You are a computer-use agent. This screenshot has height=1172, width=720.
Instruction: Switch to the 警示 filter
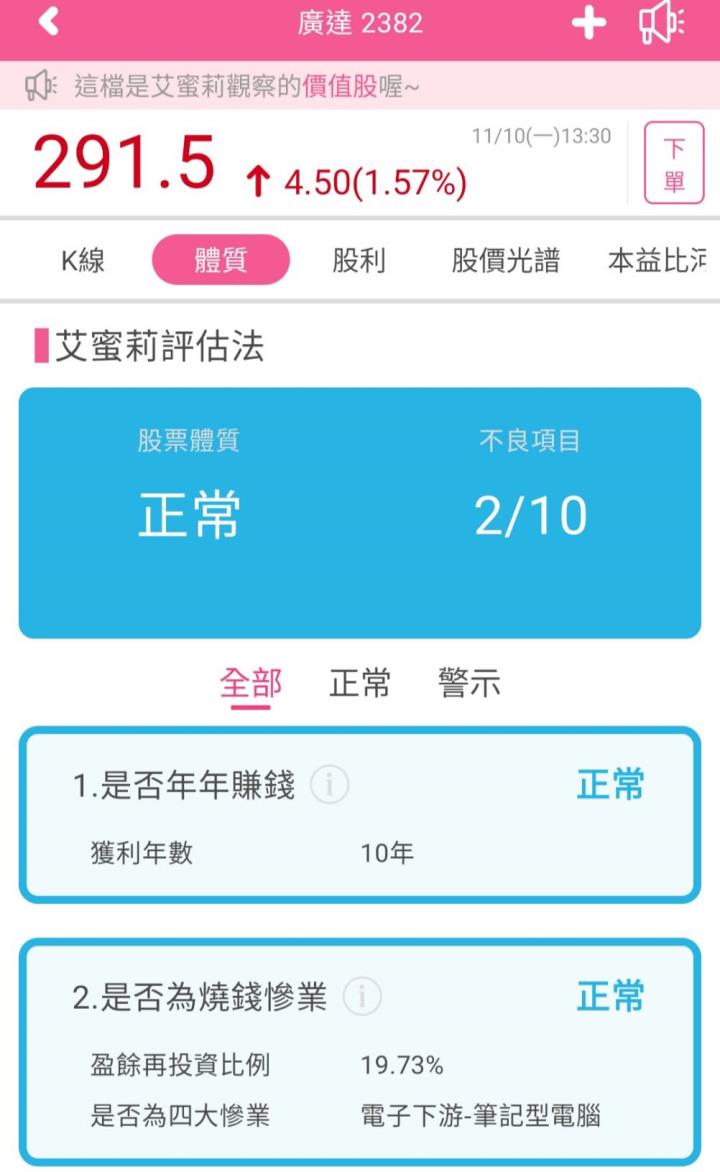(x=469, y=682)
